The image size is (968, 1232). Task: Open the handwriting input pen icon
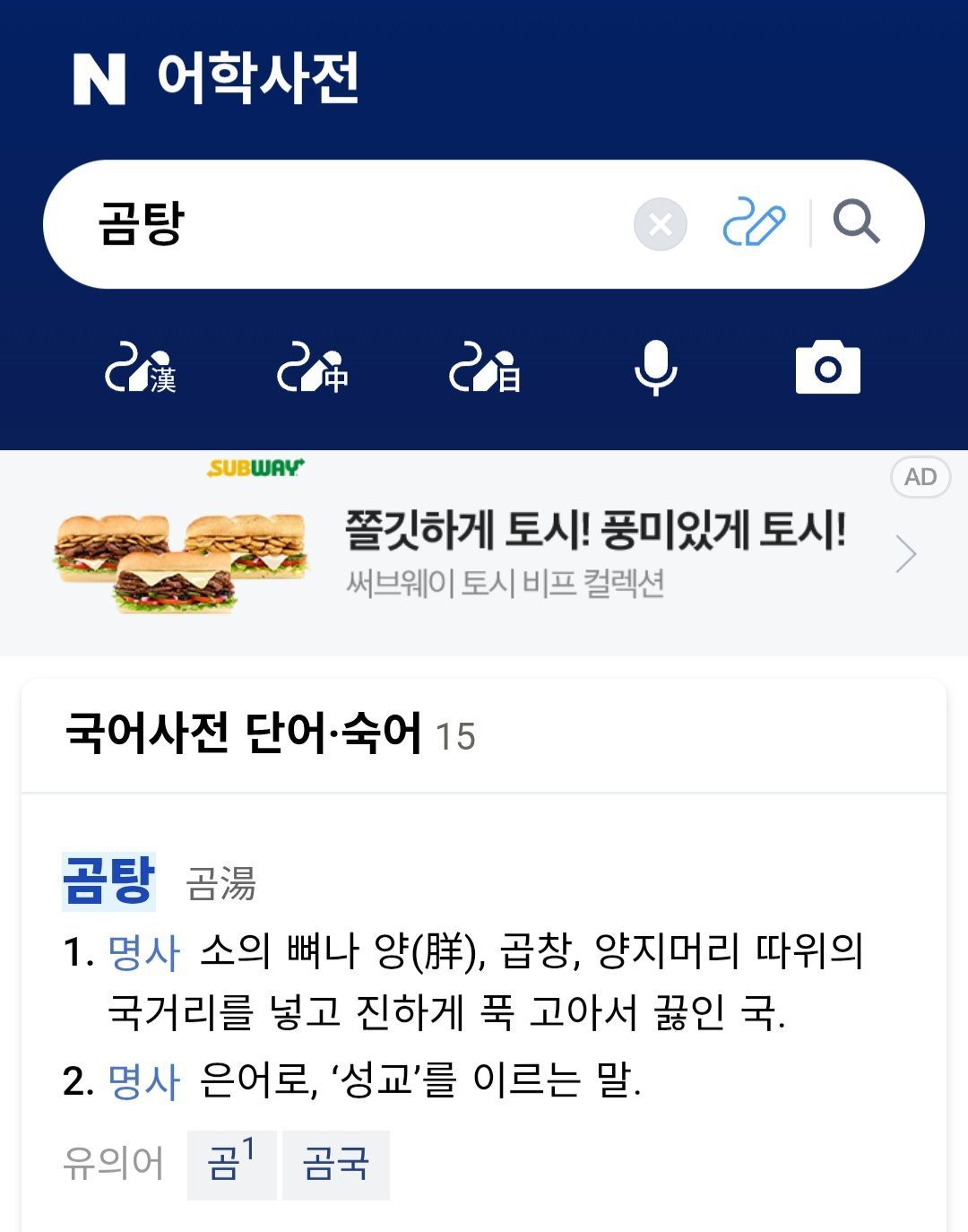click(x=754, y=222)
